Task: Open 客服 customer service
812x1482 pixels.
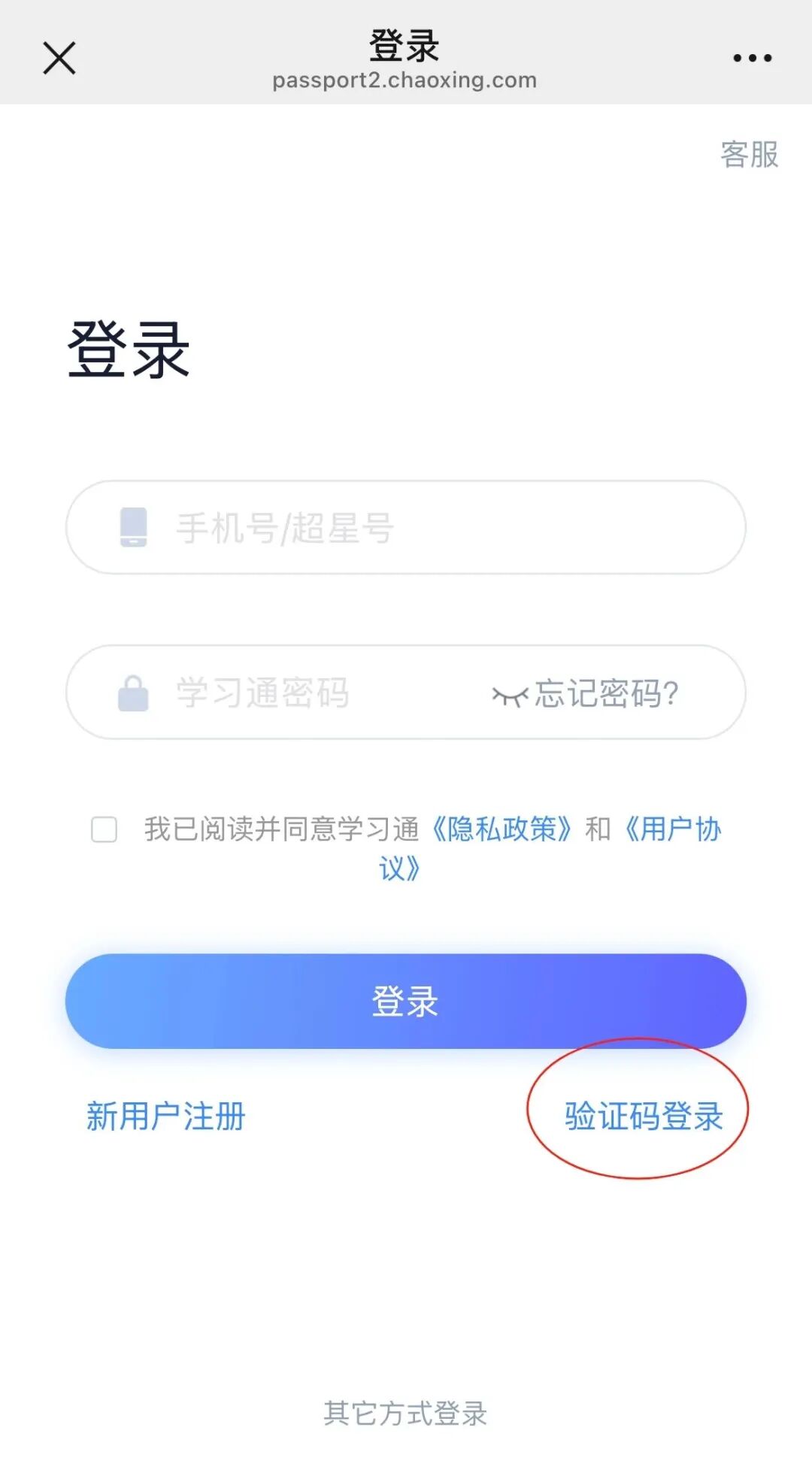Action: click(x=750, y=154)
